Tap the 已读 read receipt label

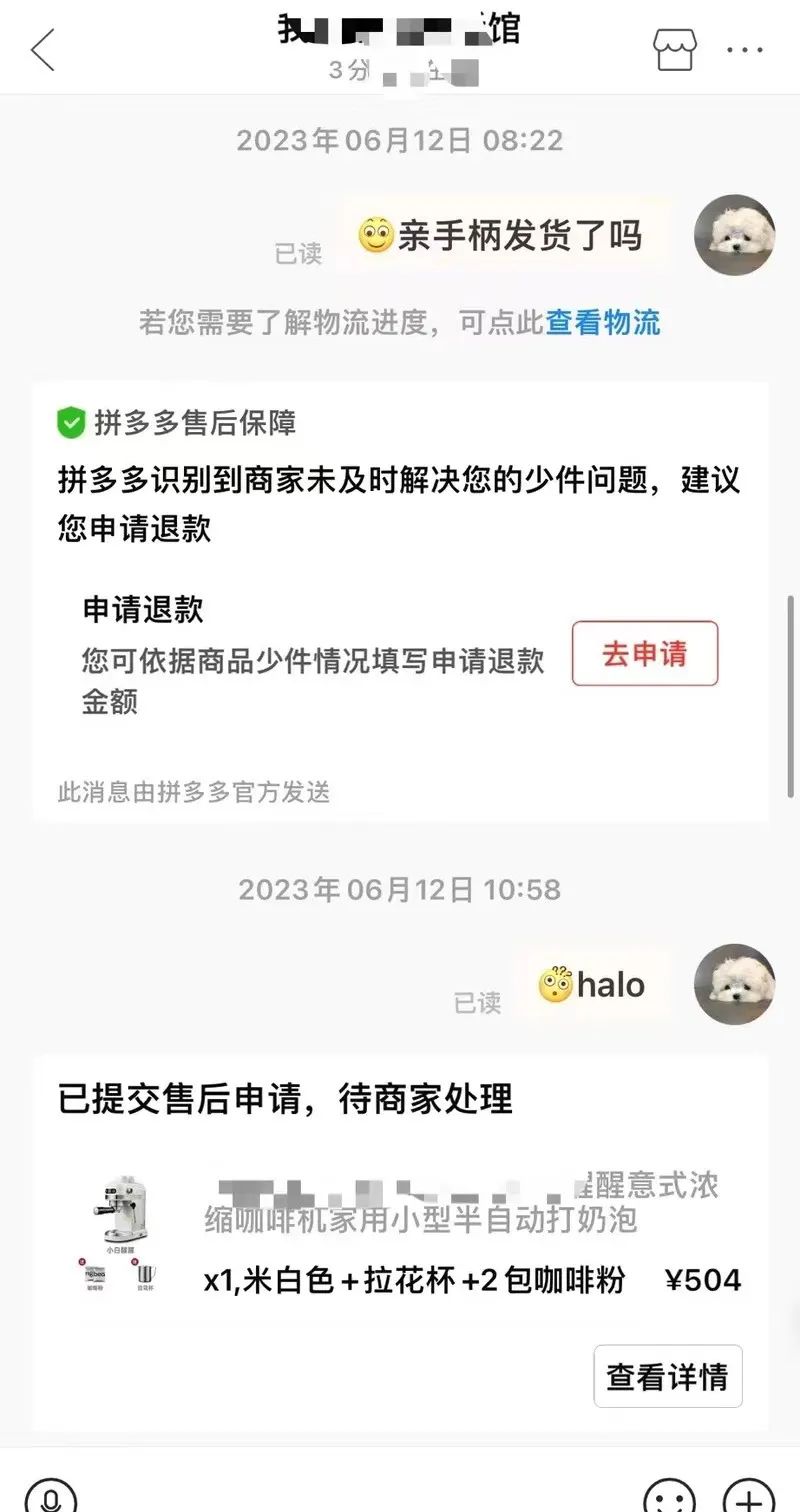[300, 253]
